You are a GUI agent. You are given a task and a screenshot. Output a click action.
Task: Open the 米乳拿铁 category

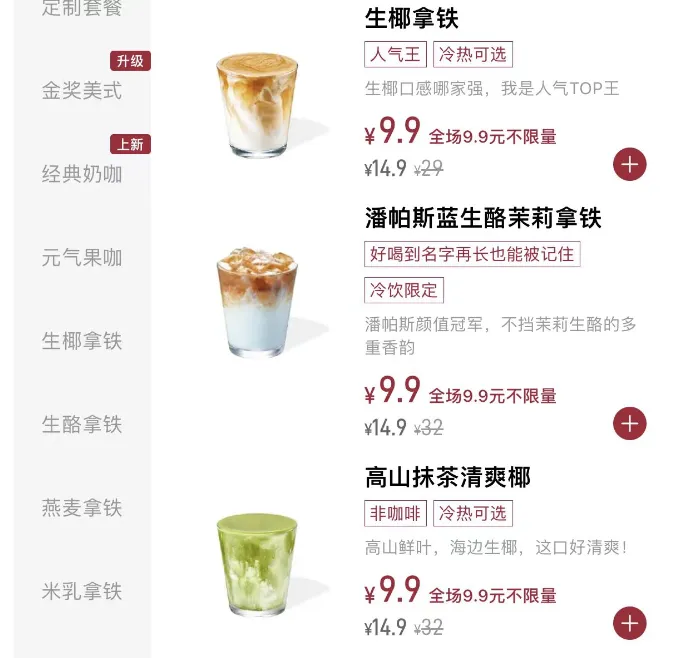point(82,592)
